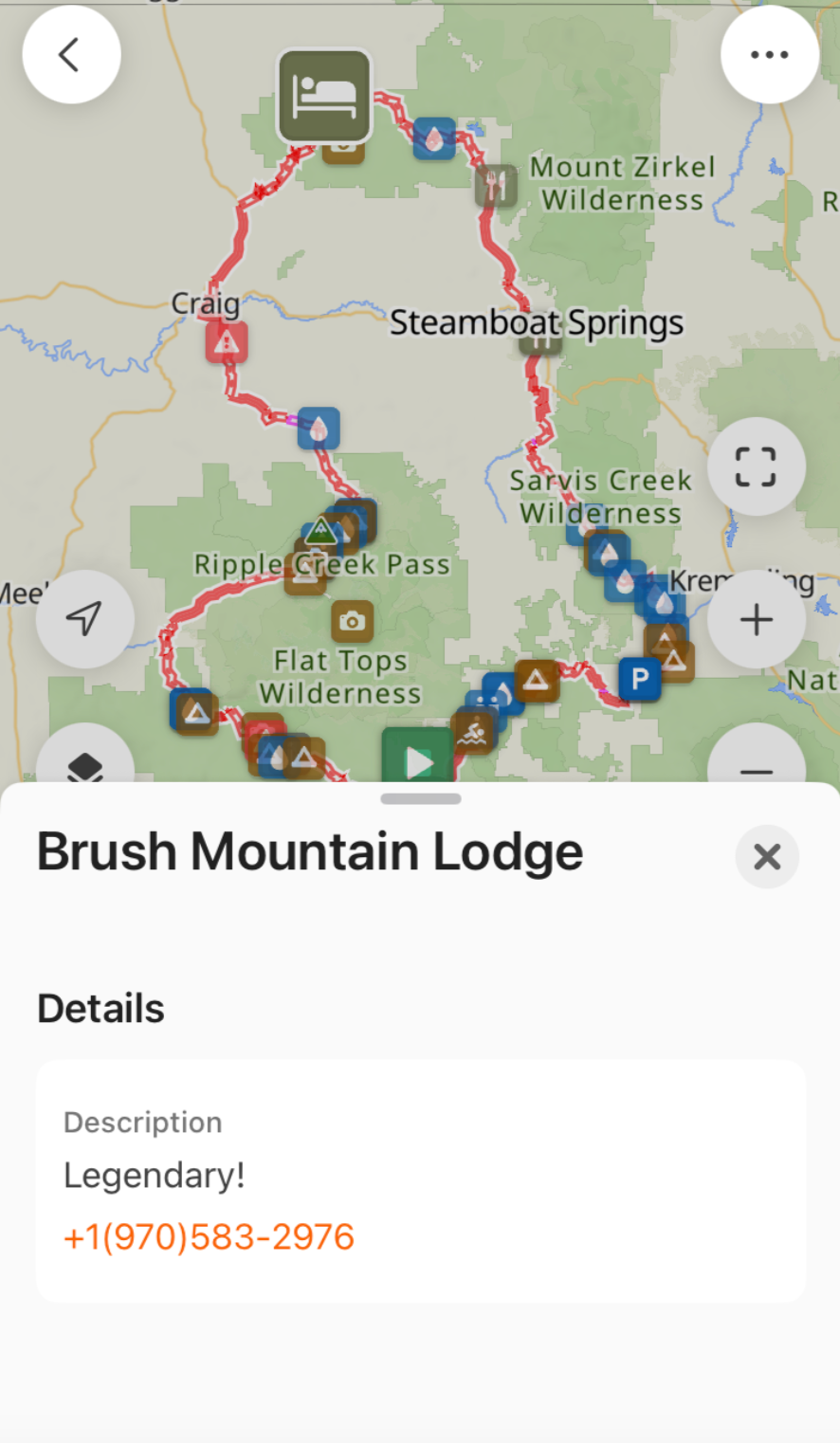Select the camera marker near Flat Tops
This screenshot has height=1443, width=840.
coord(352,621)
